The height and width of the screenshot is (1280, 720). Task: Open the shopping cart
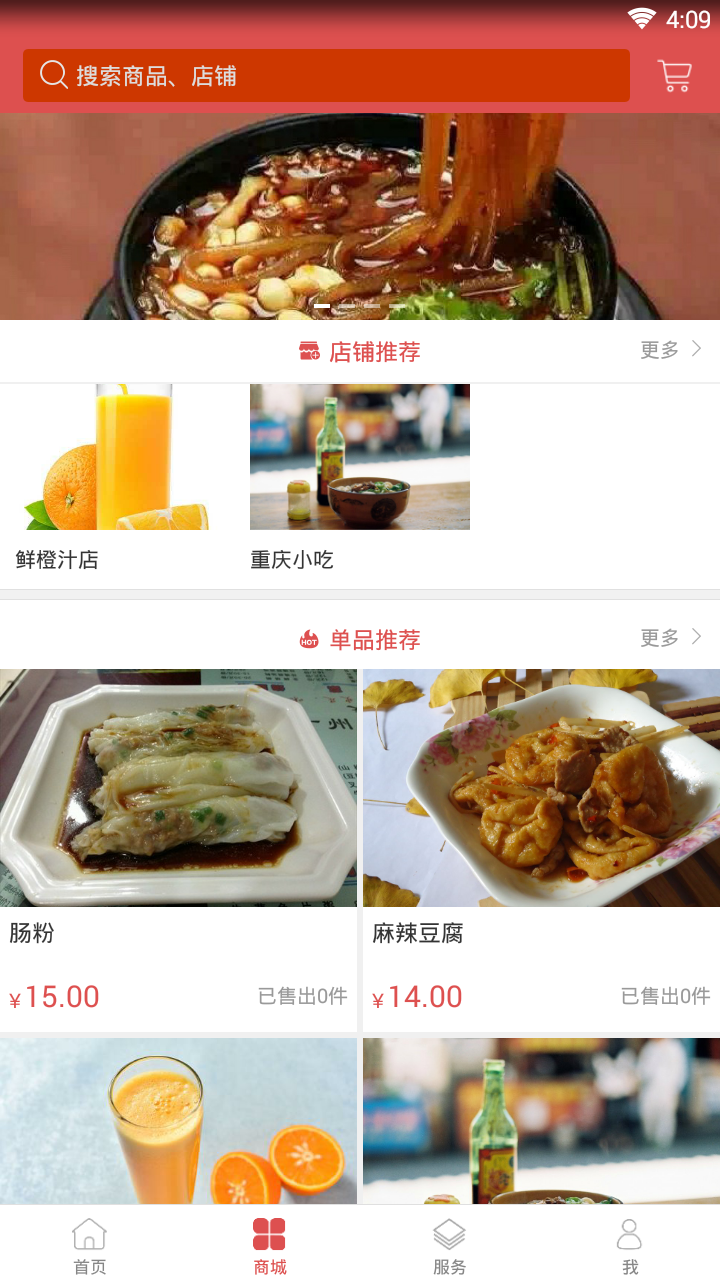[675, 76]
